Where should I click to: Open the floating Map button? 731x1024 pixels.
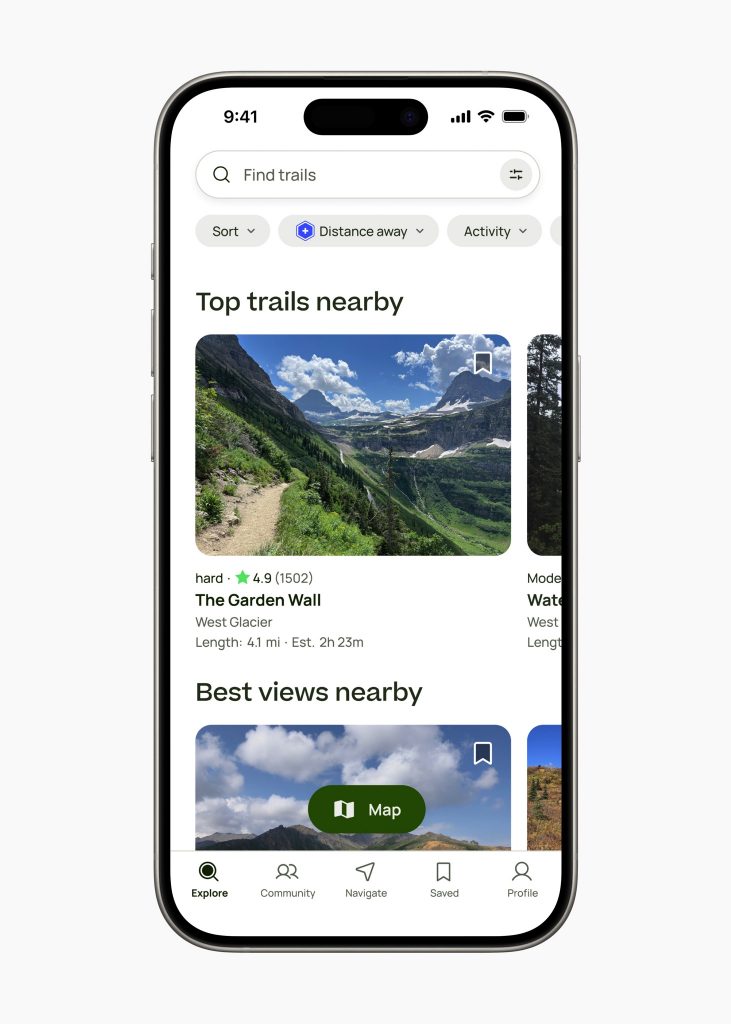(366, 810)
